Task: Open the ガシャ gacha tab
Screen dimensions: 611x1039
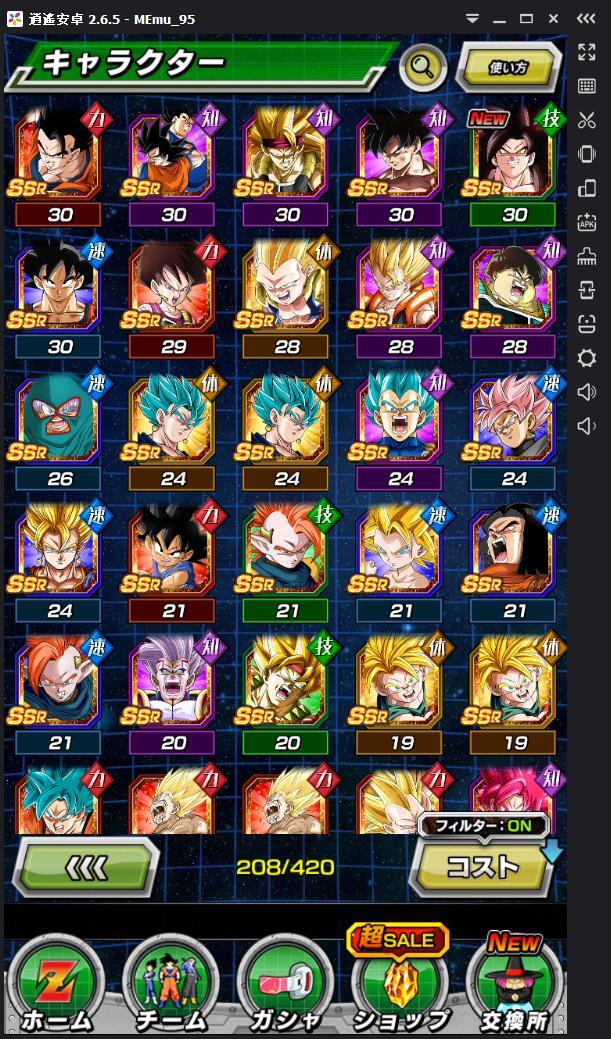Action: point(284,983)
